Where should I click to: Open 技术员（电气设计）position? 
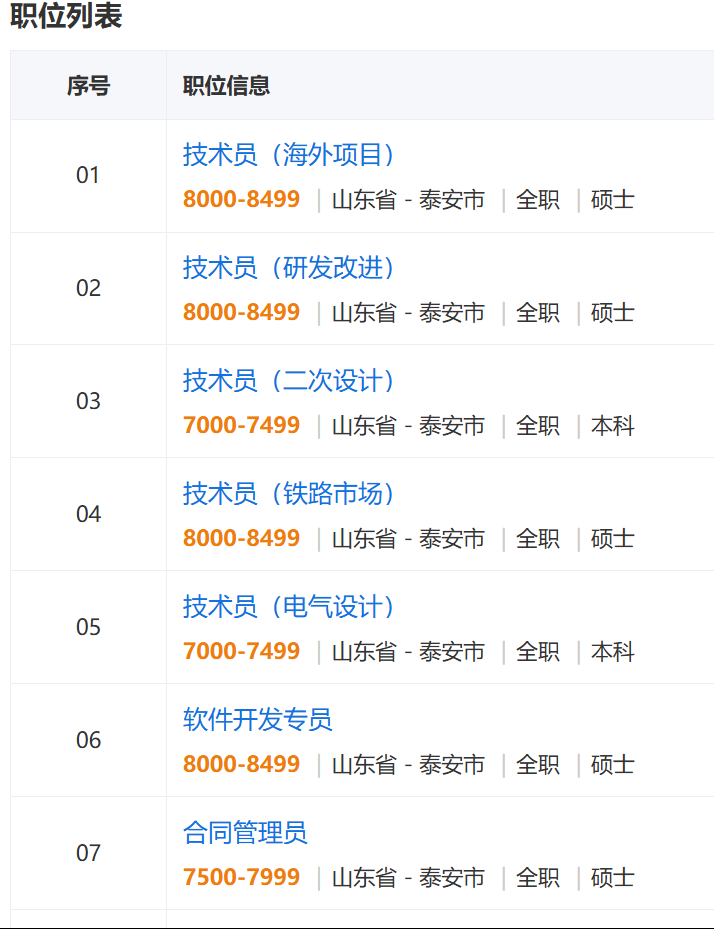tap(290, 607)
